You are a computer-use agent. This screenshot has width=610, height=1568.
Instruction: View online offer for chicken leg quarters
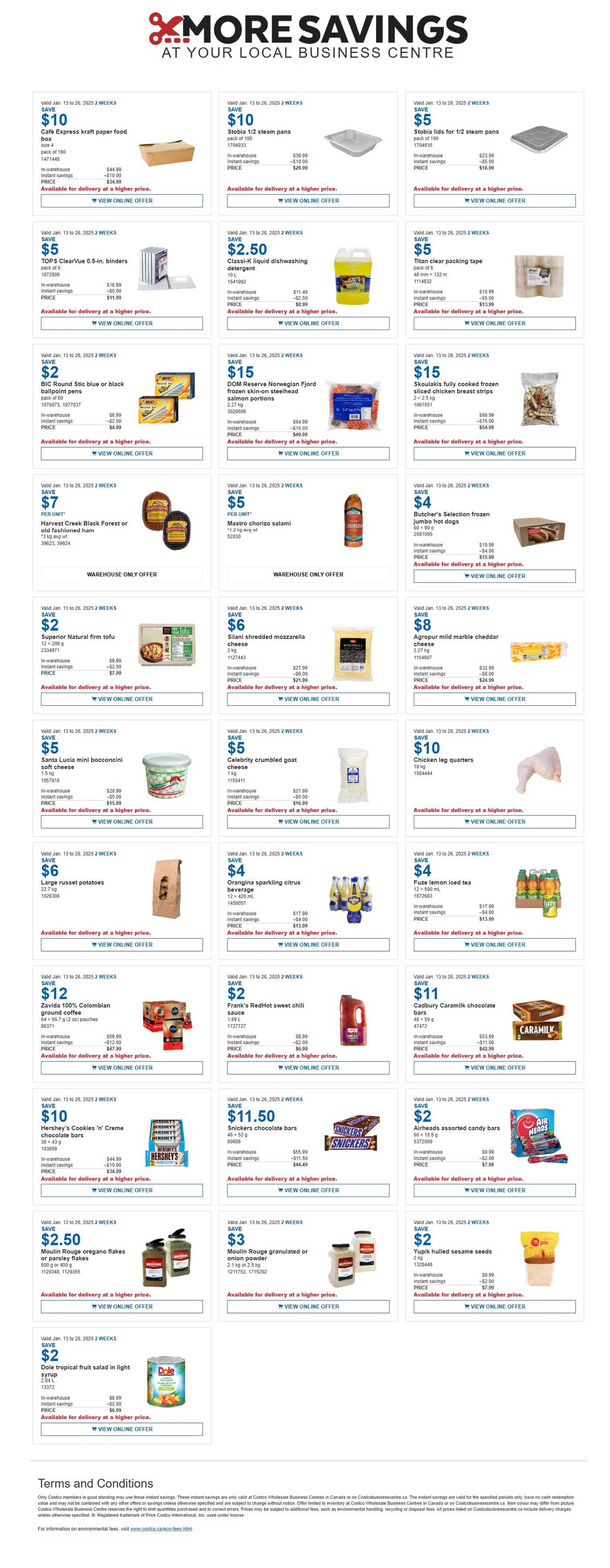(494, 822)
